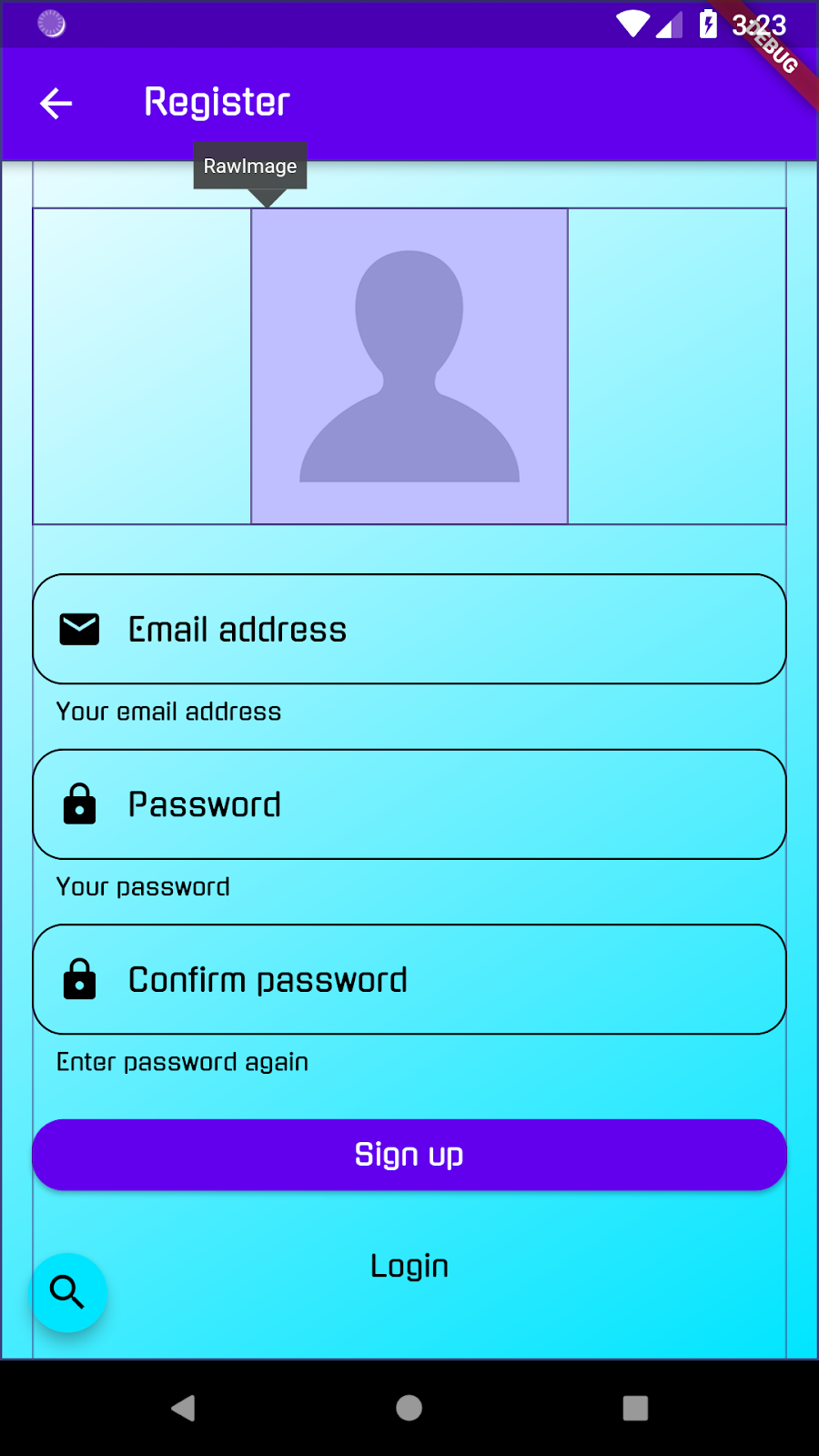Click the email envelope icon

79,628
